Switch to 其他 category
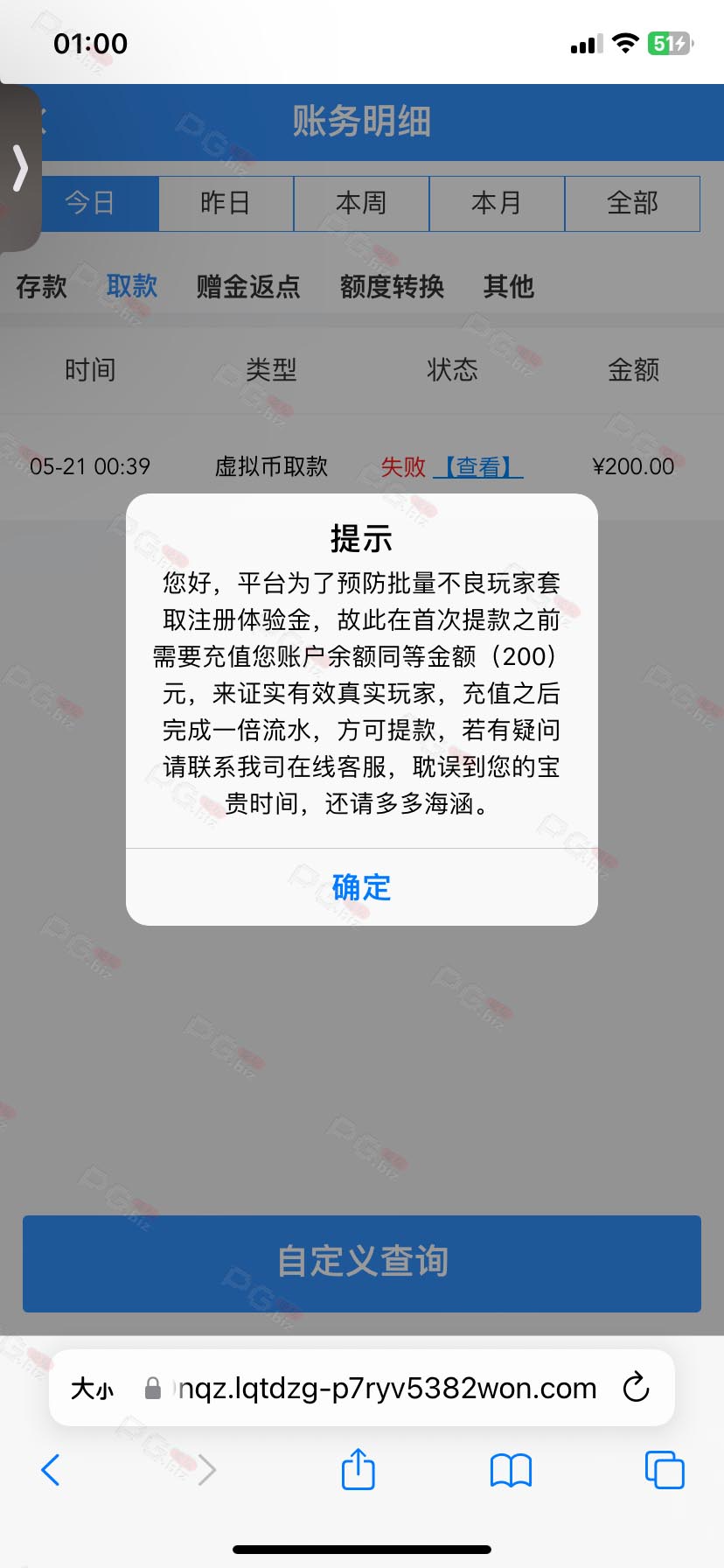Viewport: 724px width, 1568px height. tap(508, 286)
